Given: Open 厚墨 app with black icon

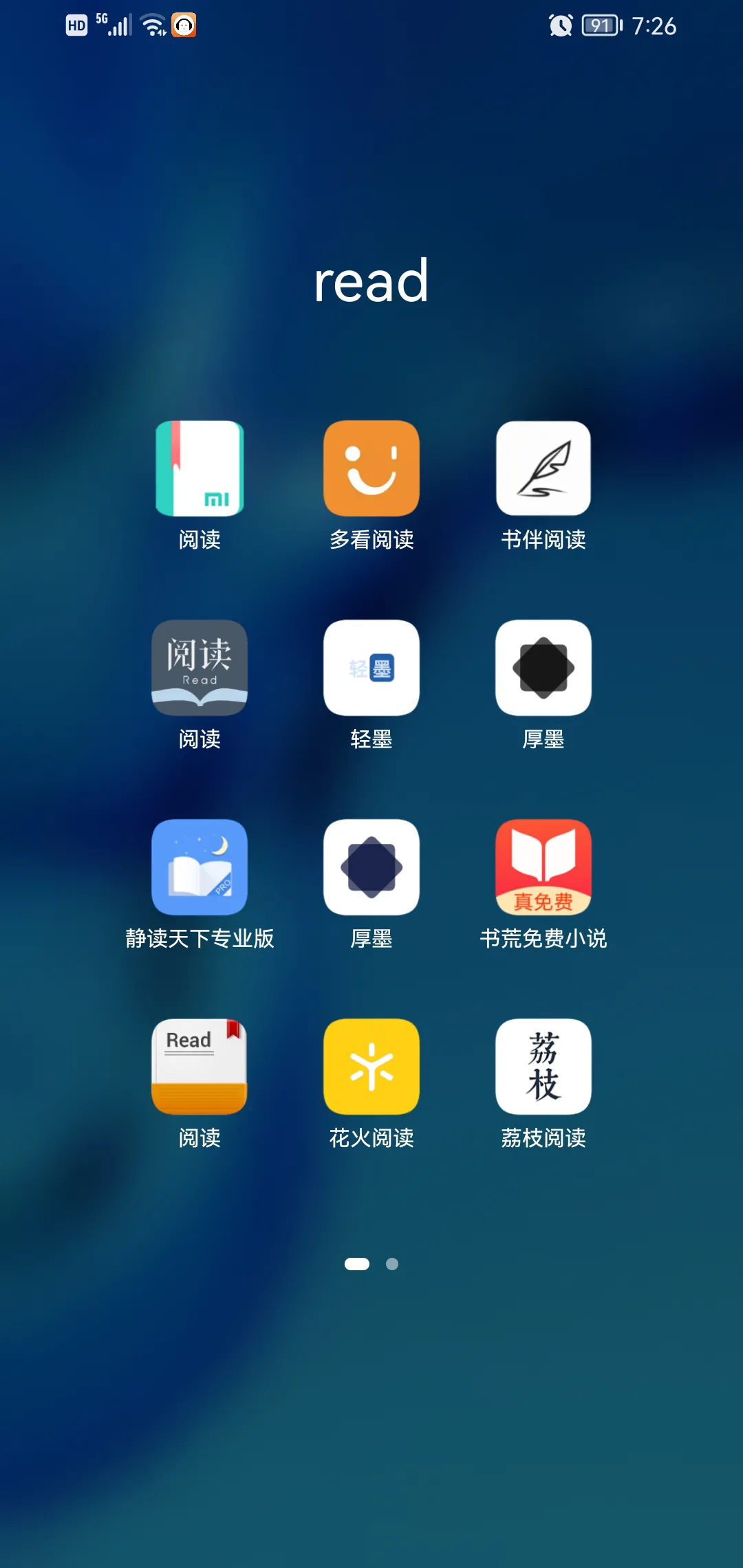Looking at the screenshot, I should (543, 668).
